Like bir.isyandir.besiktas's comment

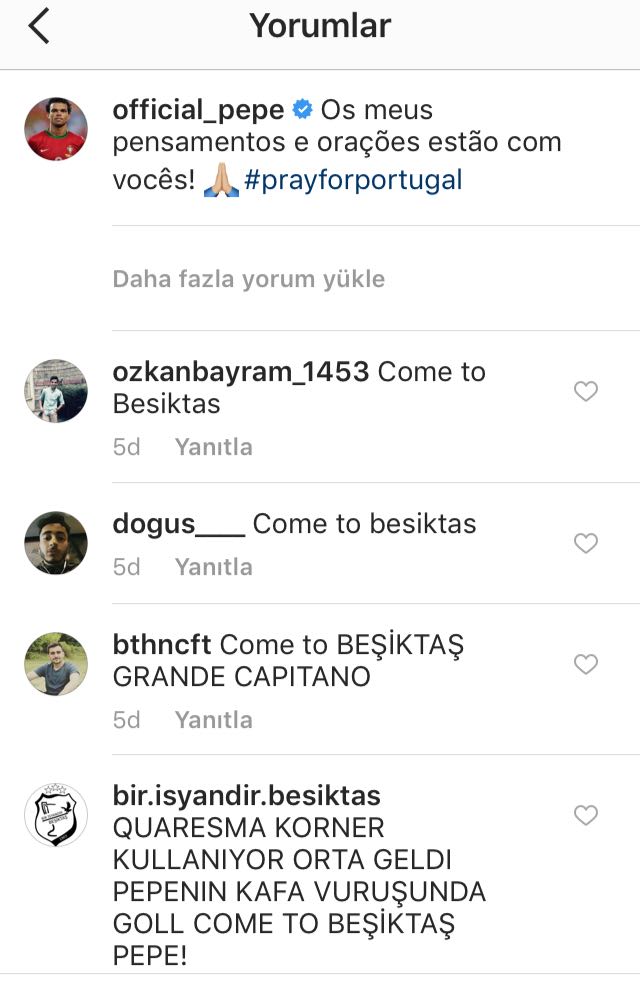586,816
